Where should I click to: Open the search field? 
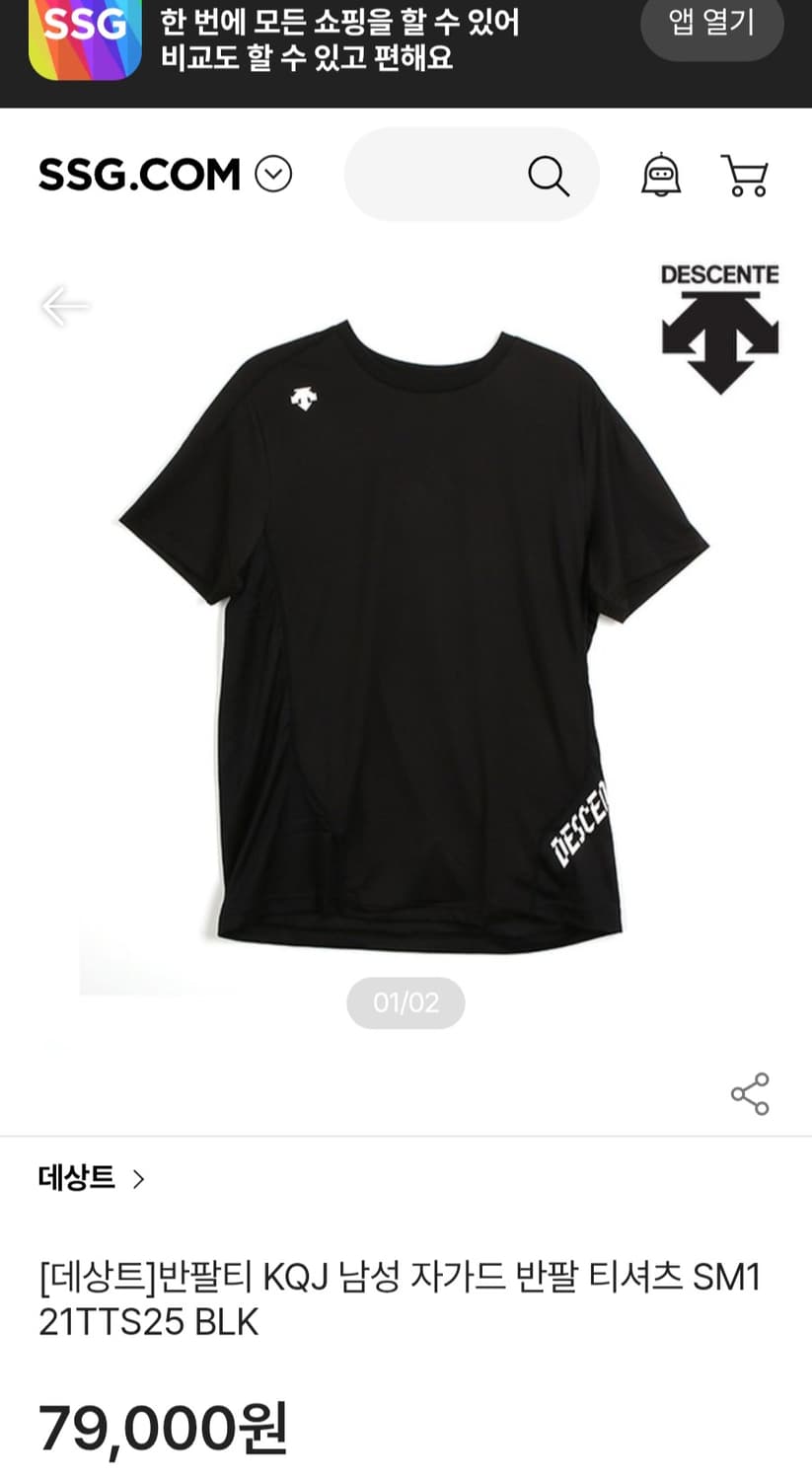tap(434, 175)
